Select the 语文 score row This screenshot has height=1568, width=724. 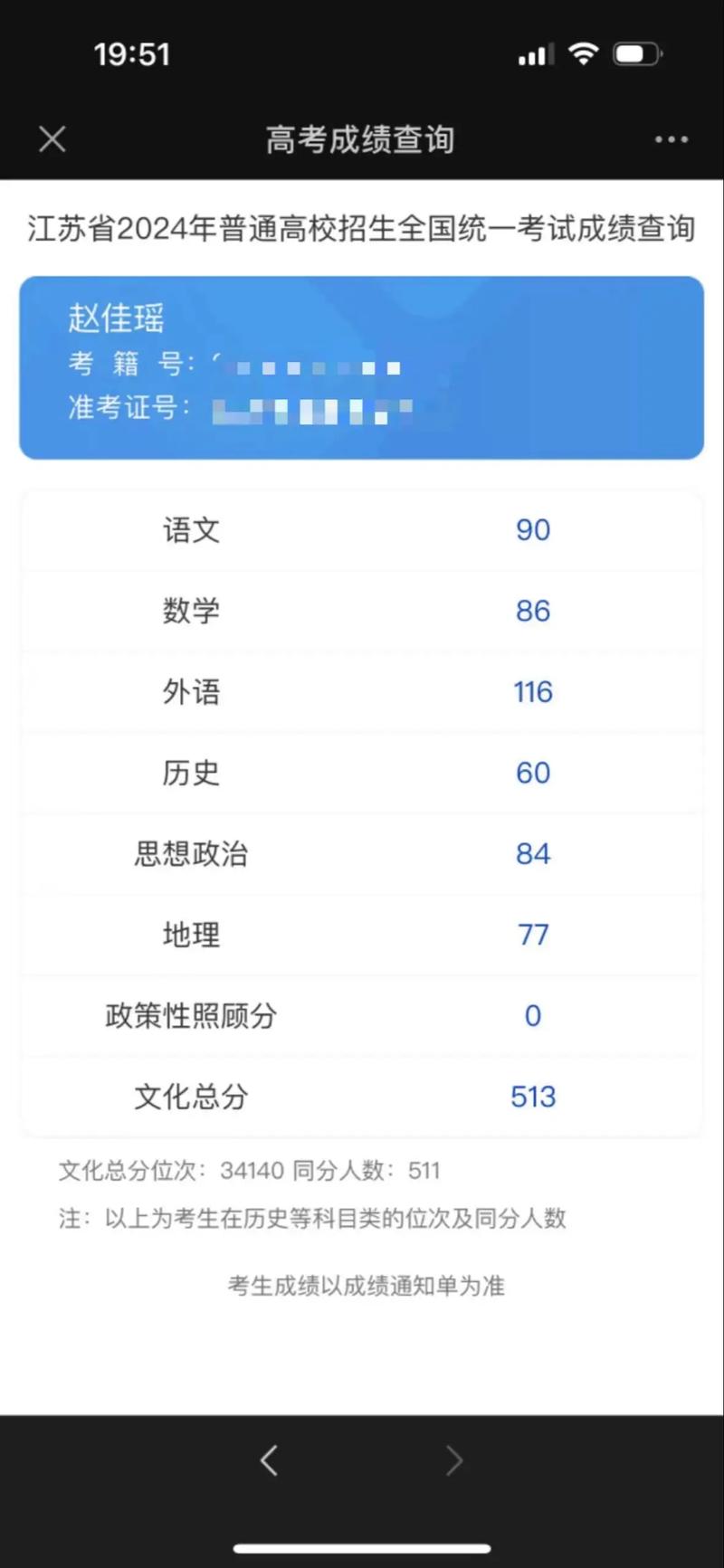click(x=362, y=530)
